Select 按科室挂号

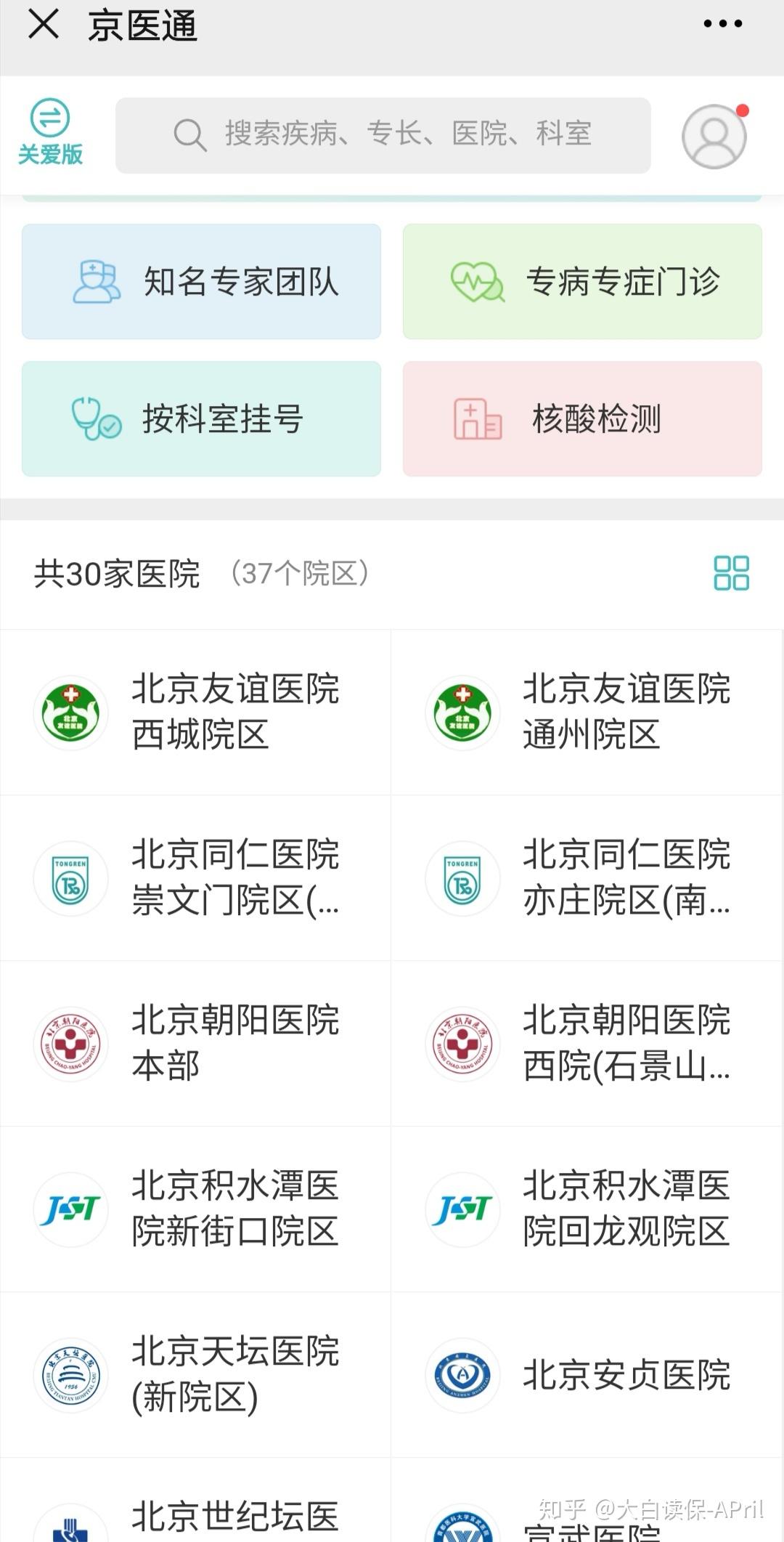coord(201,419)
